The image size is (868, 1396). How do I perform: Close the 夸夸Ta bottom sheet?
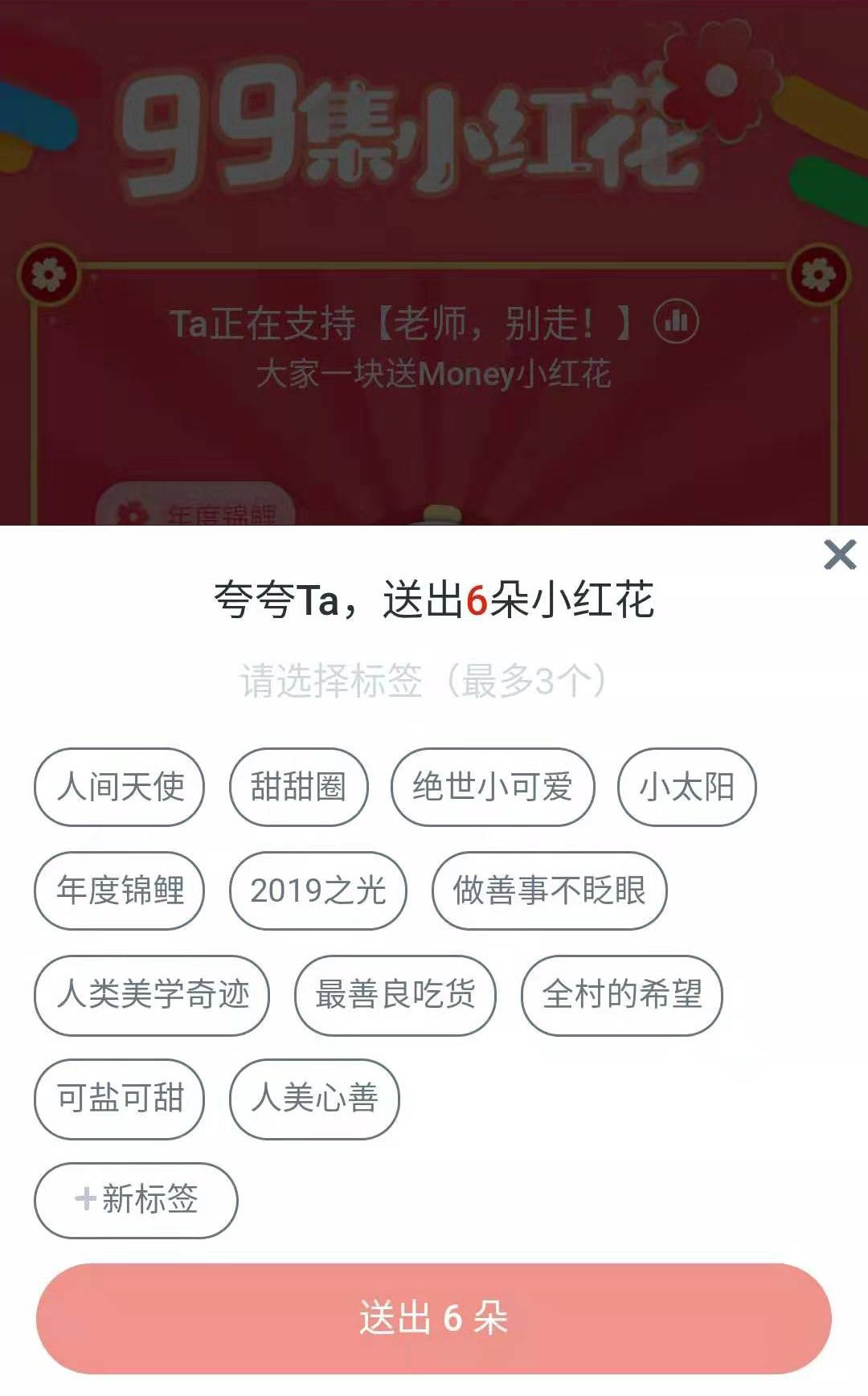tap(840, 555)
